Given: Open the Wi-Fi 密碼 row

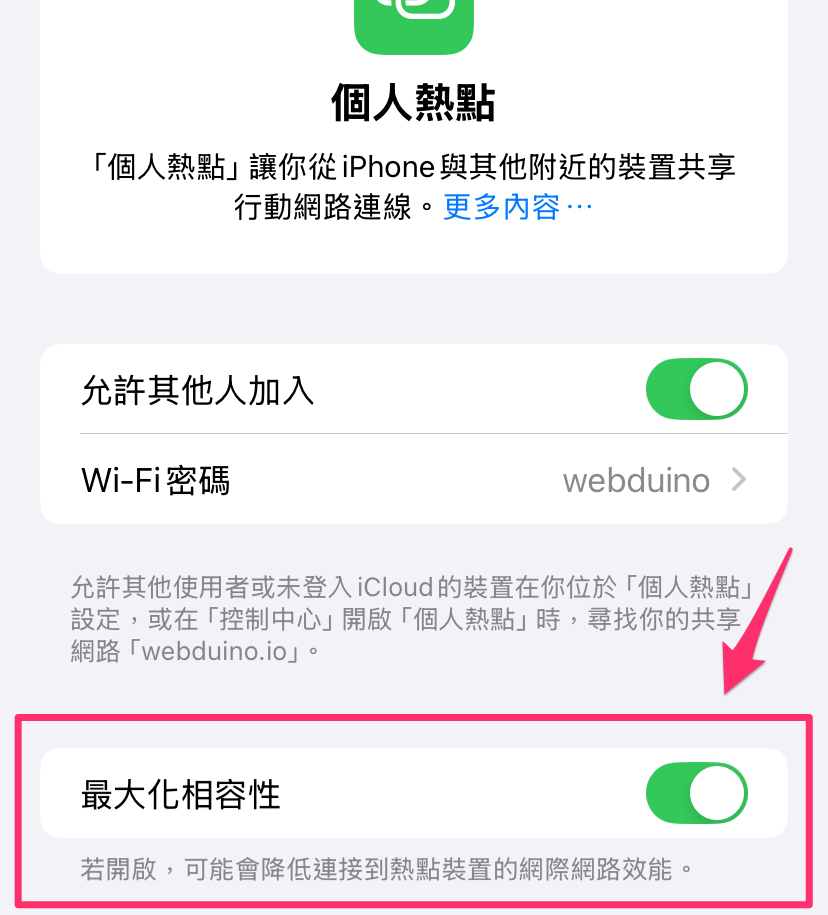Looking at the screenshot, I should click(413, 481).
